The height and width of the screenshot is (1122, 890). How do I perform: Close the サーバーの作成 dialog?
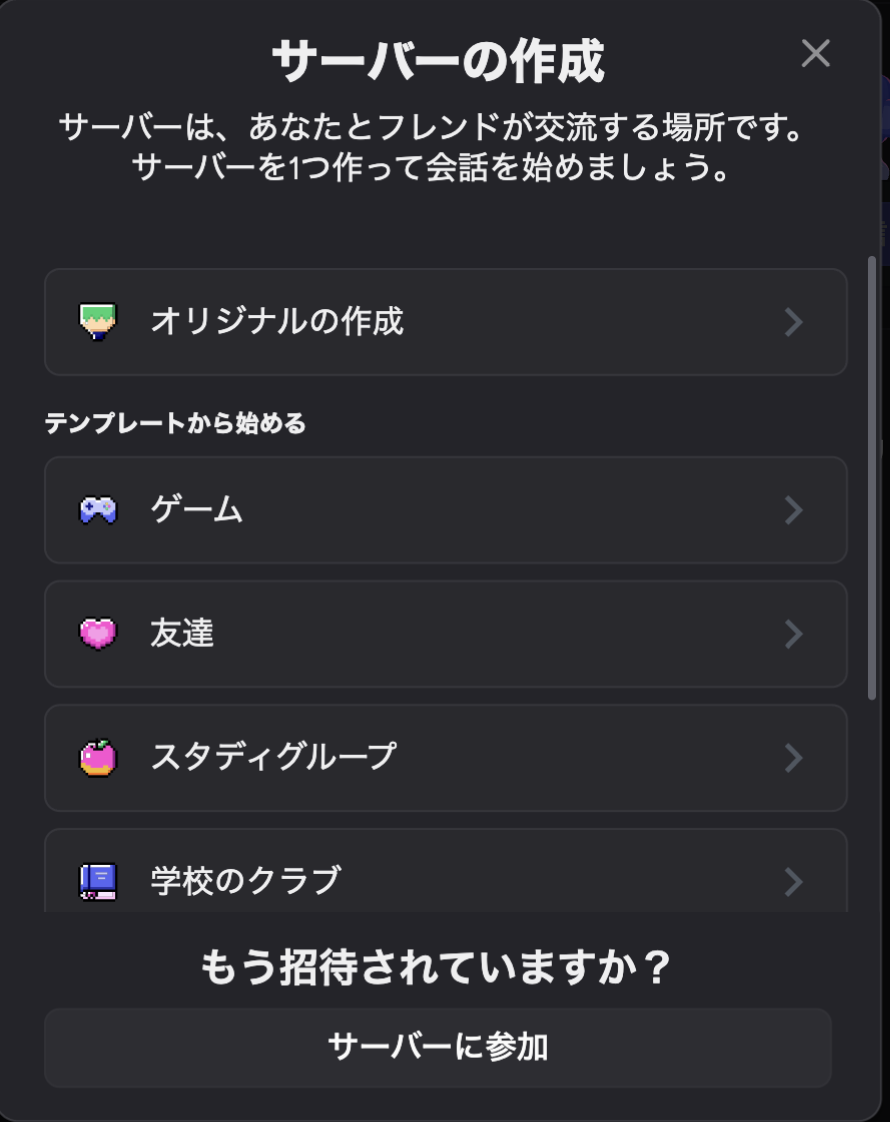coord(816,54)
